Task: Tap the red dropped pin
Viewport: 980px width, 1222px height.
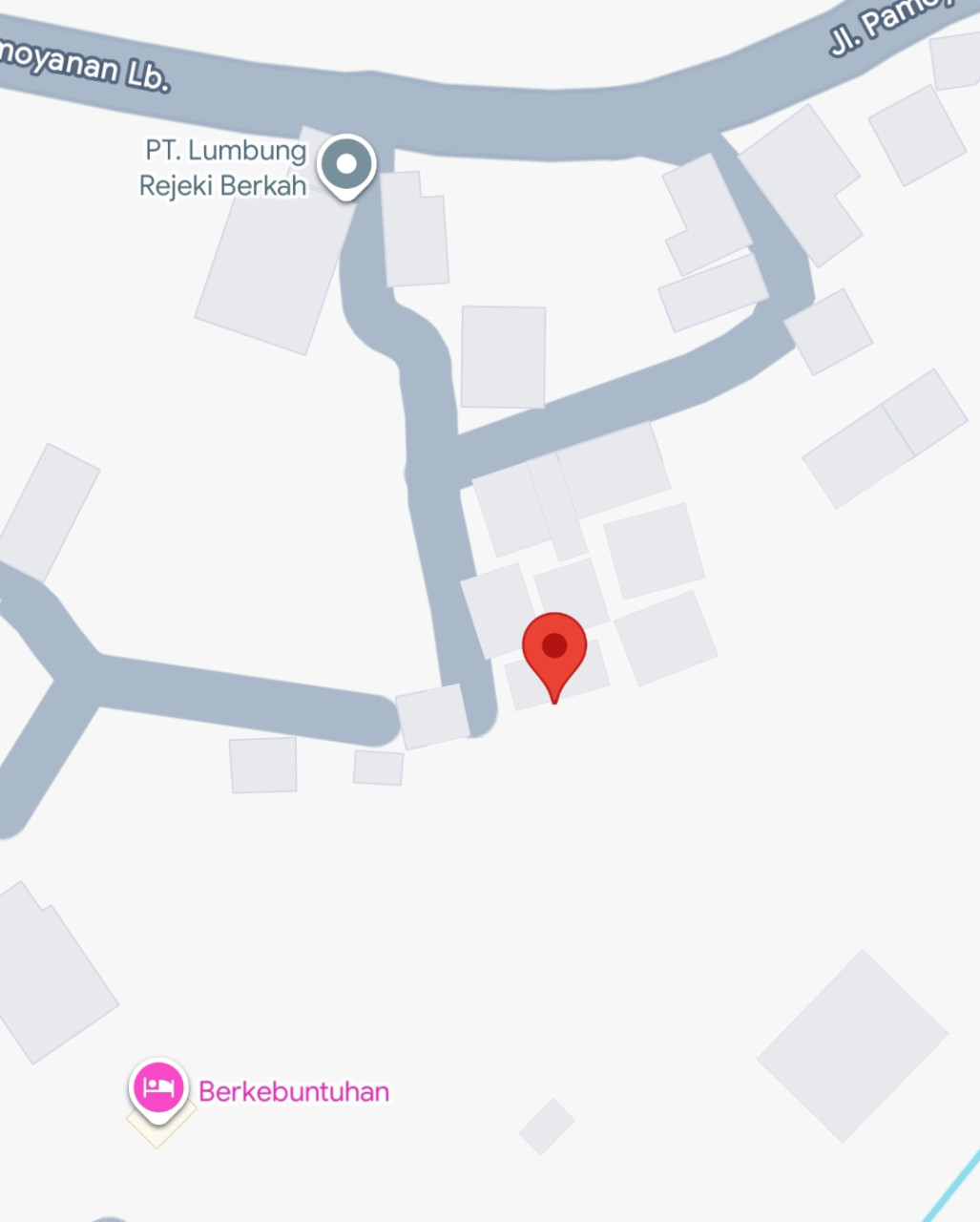Action: (x=554, y=648)
